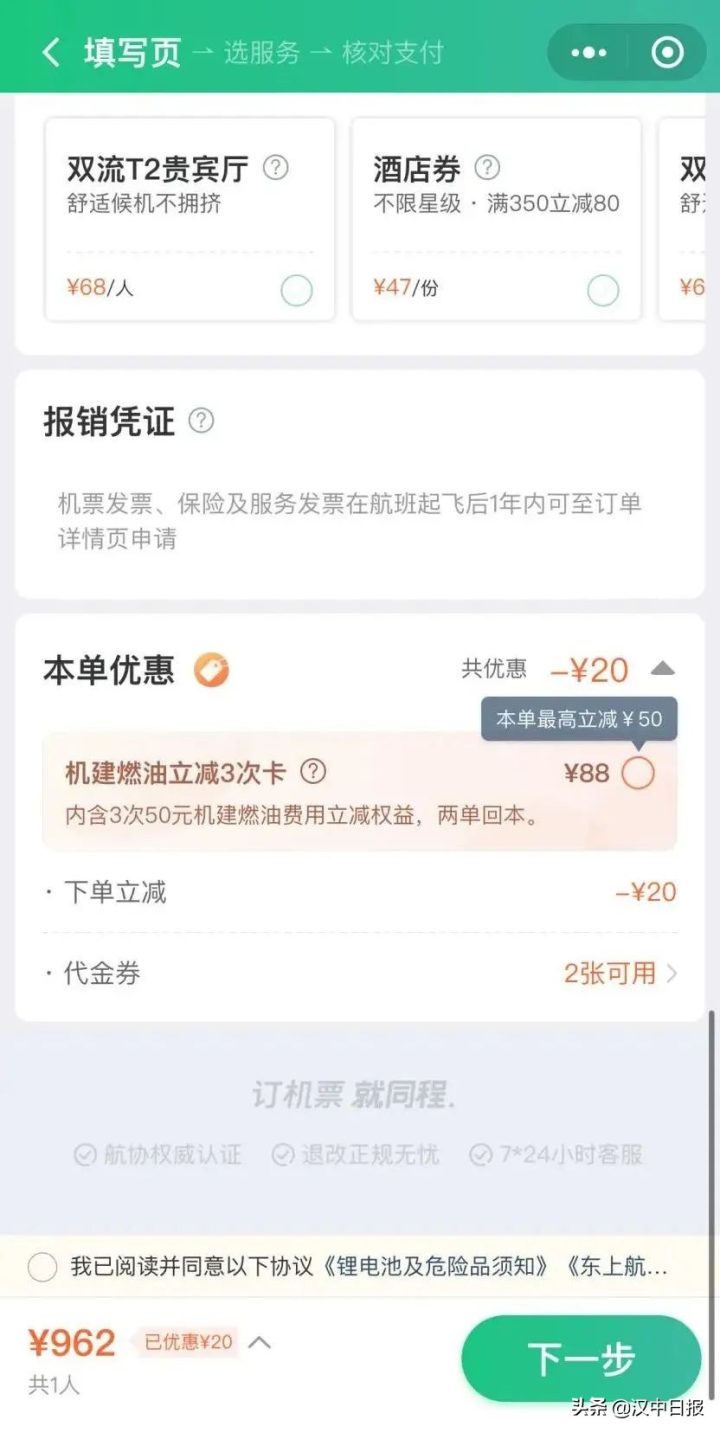Close the mini program via target icon
This screenshot has width=720, height=1433.
[667, 52]
